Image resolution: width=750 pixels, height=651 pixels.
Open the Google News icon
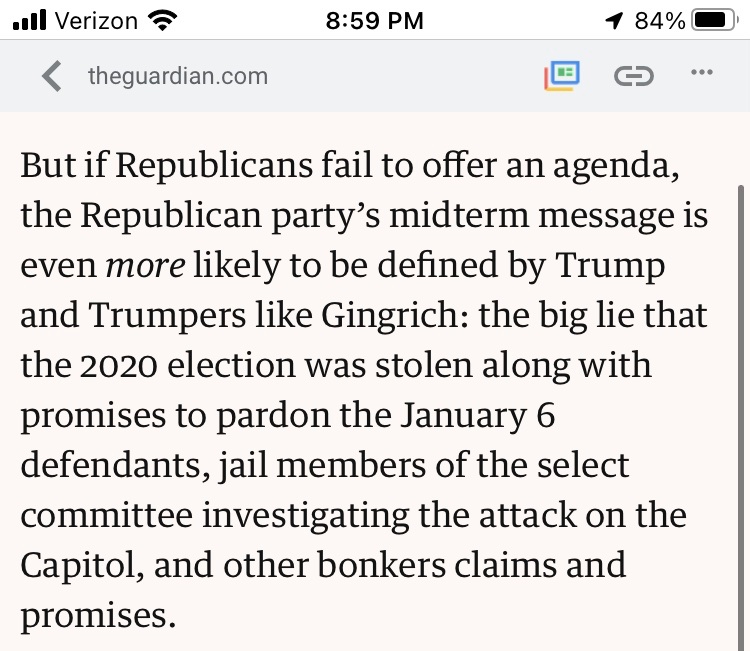(563, 75)
